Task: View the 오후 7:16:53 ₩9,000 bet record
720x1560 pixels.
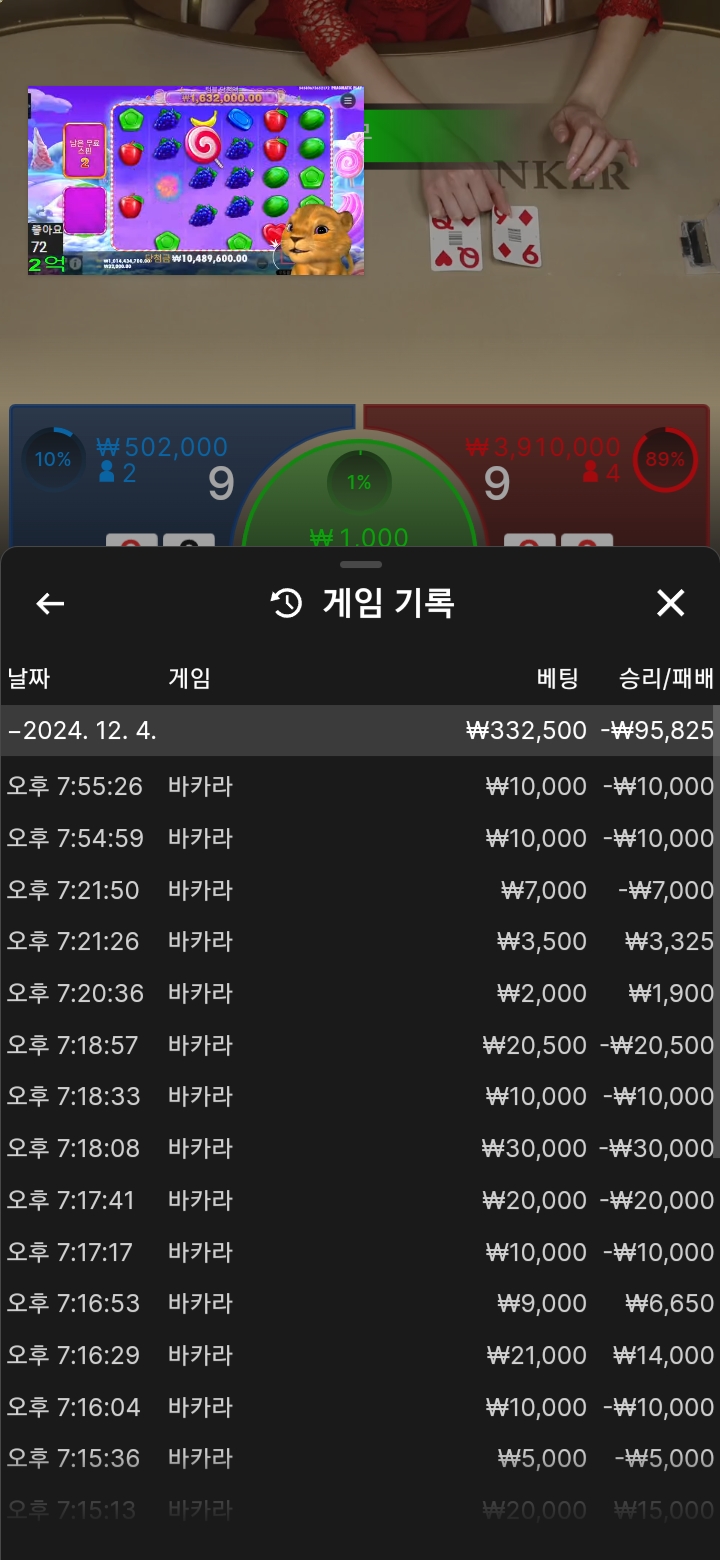Action: pyautogui.click(x=360, y=1303)
